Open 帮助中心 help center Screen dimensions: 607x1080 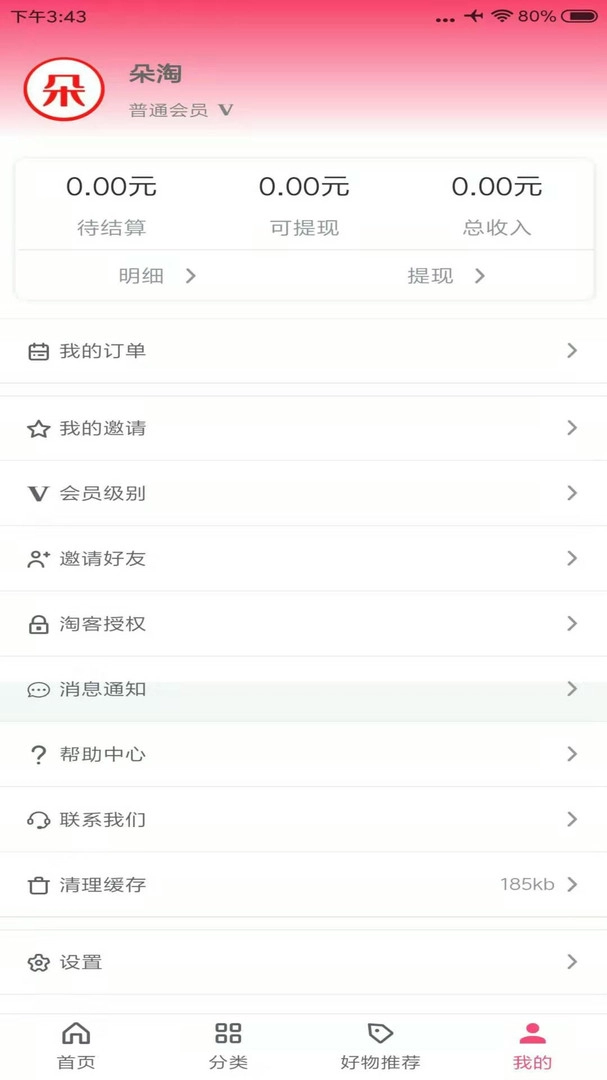coord(303,754)
